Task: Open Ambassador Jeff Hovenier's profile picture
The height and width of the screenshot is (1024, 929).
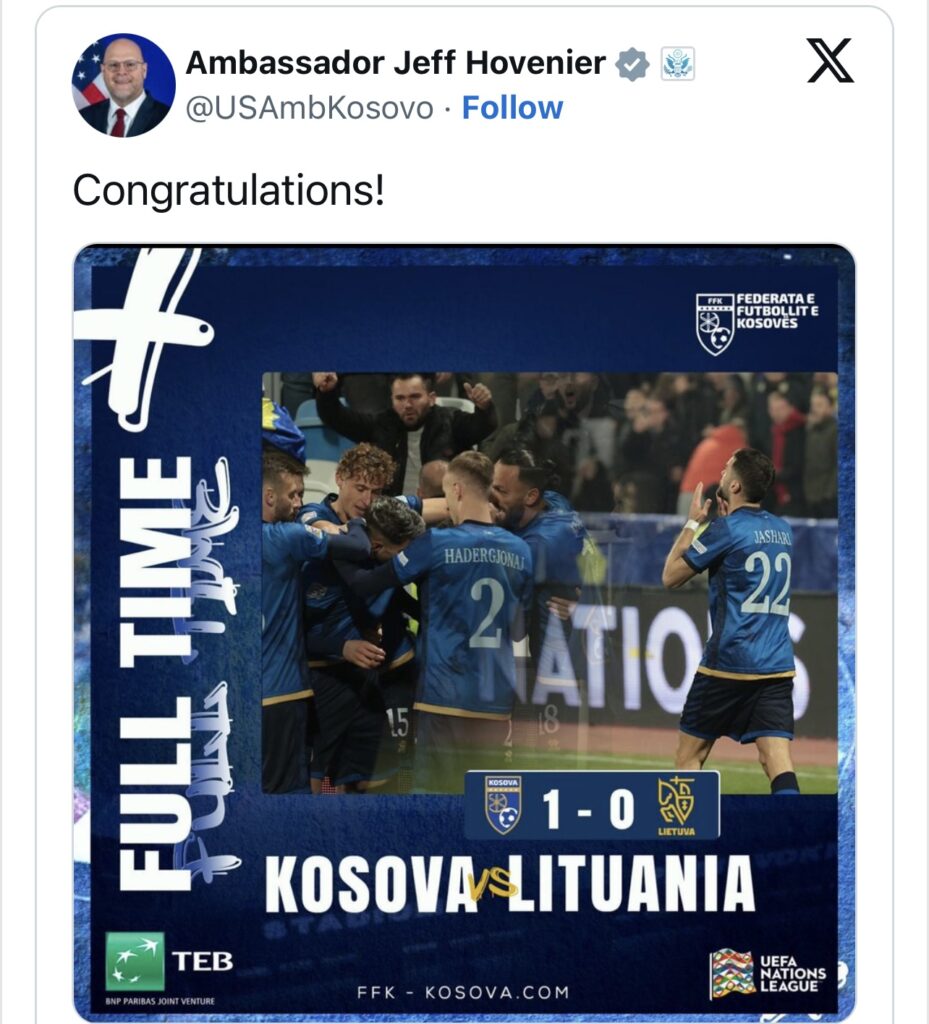Action: [123, 85]
